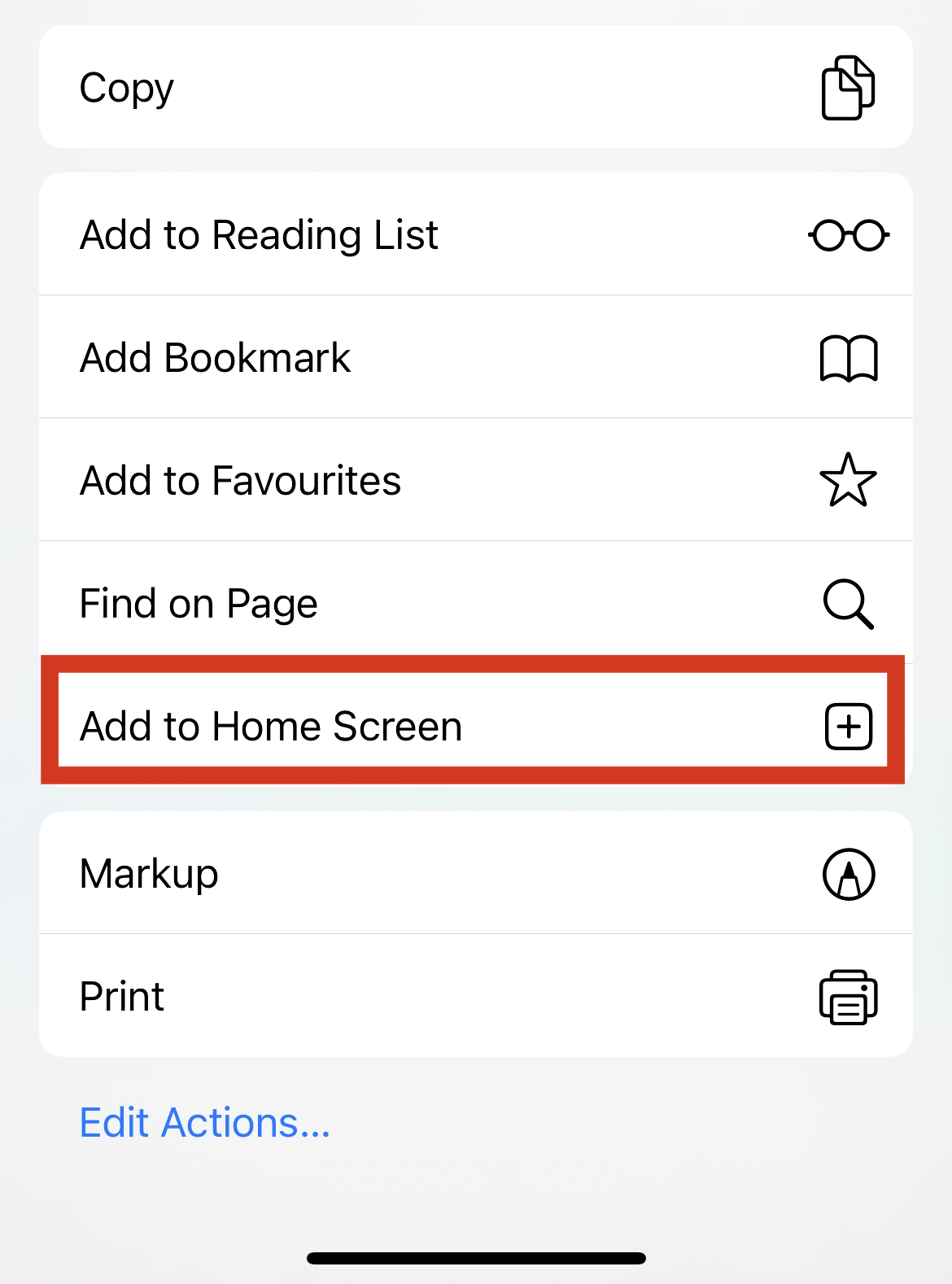The height and width of the screenshot is (1284, 952).
Task: Select Add Bookmark
Action: tap(475, 358)
